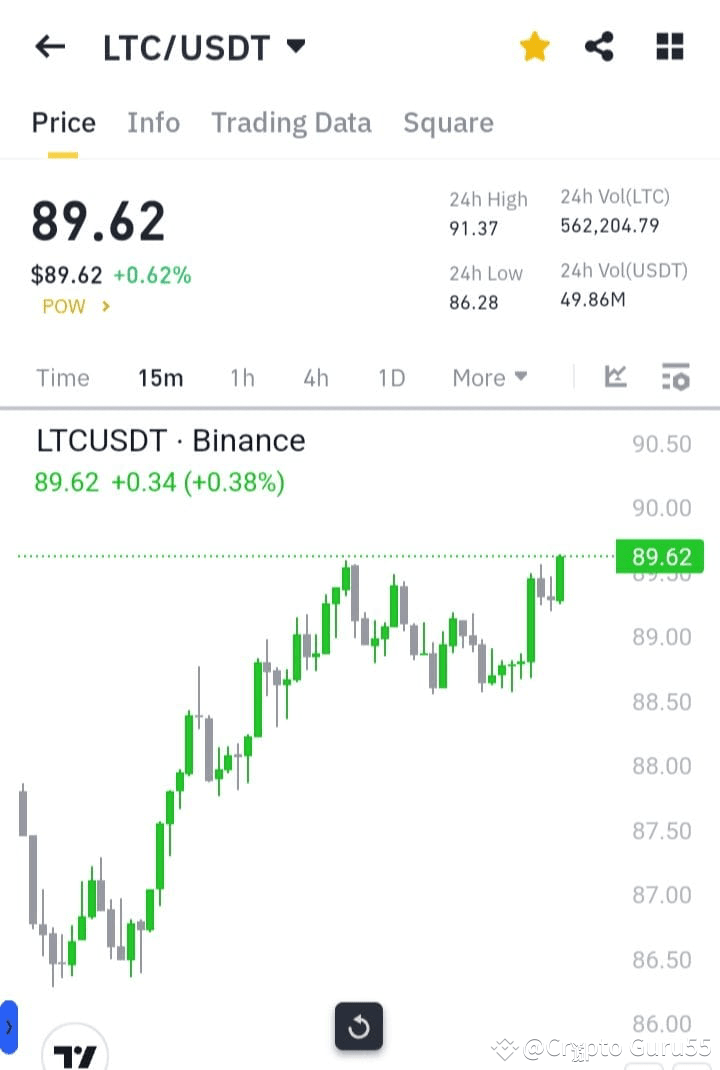
Task: Toggle the favorite star
Action: (534, 47)
